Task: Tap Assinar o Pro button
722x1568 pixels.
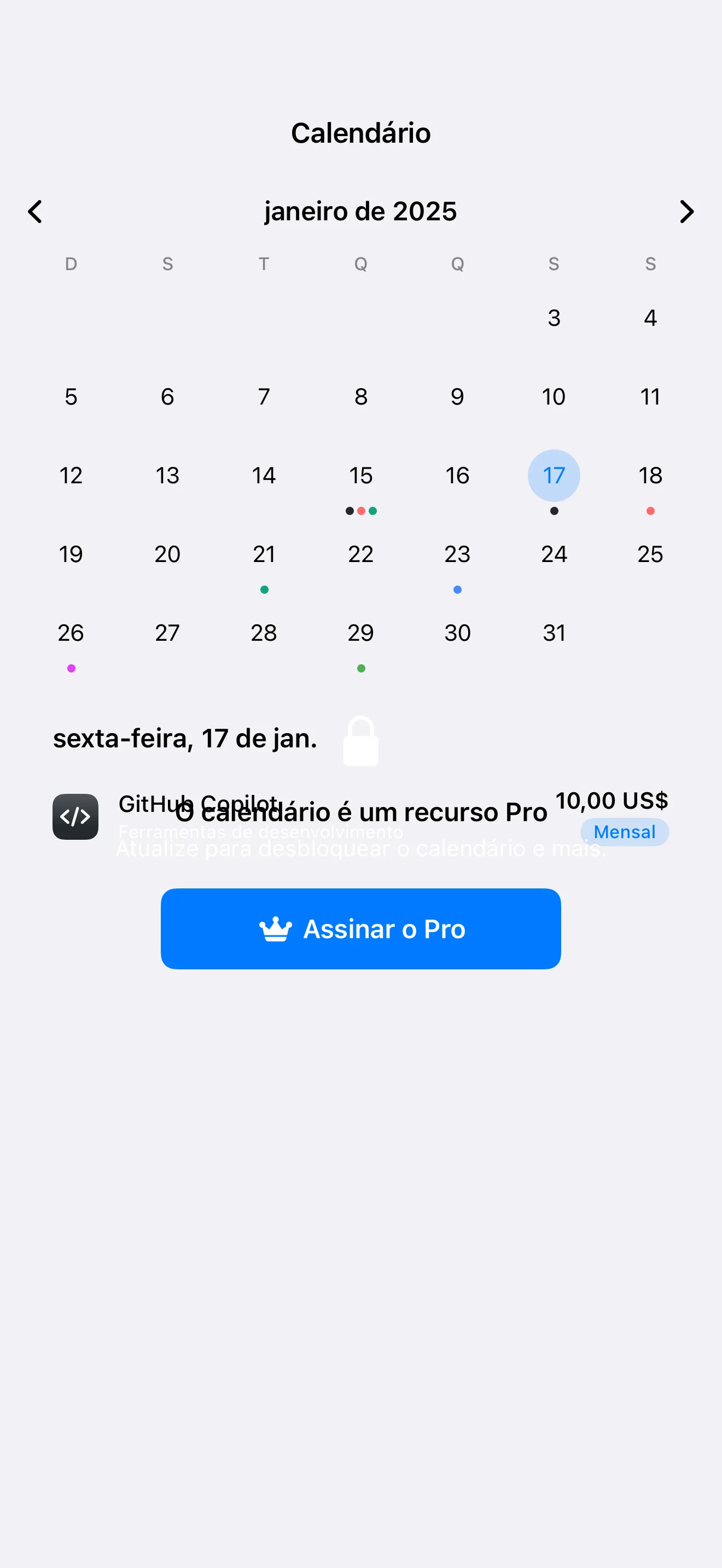Action: (x=360, y=928)
